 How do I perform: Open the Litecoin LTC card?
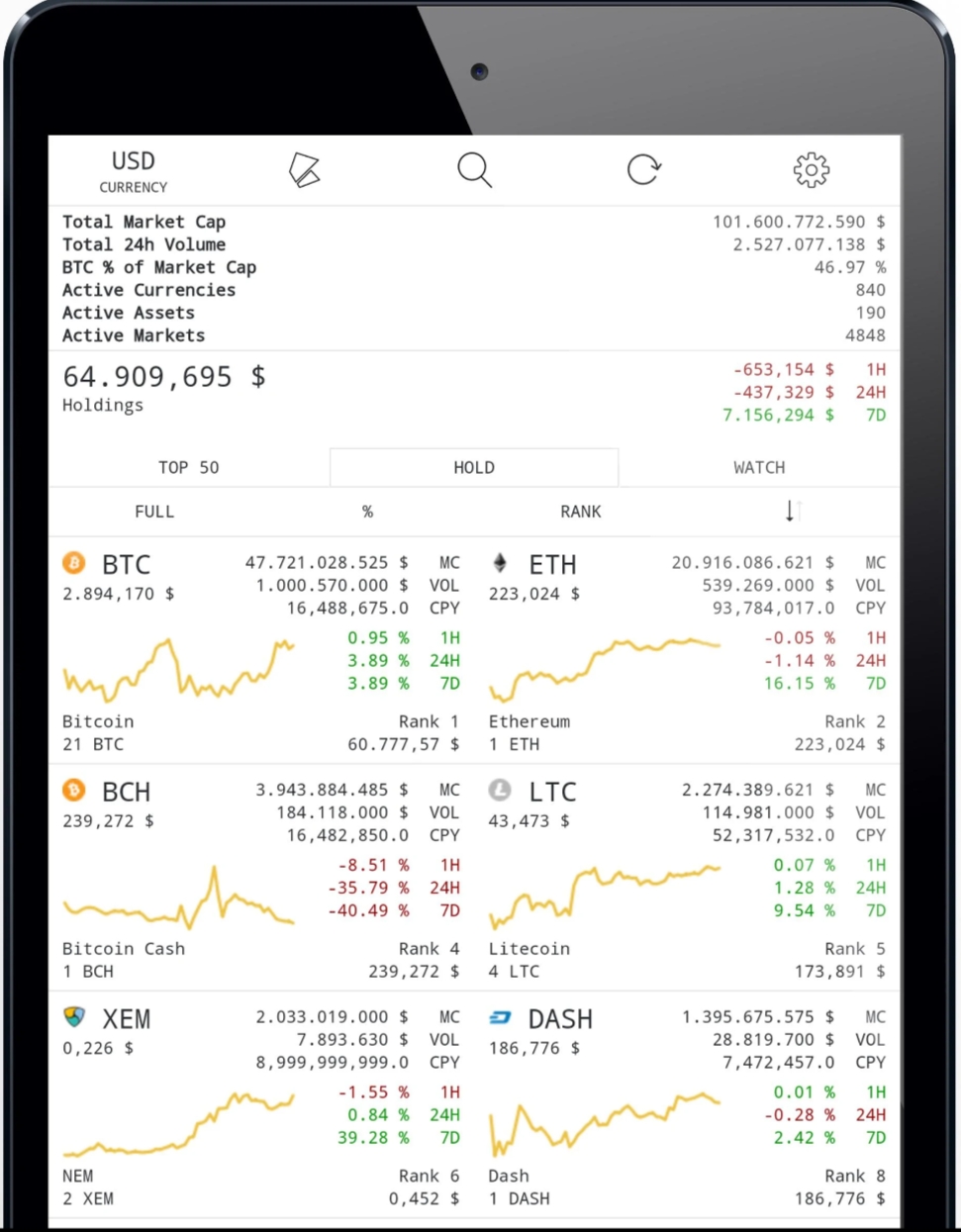coord(687,879)
